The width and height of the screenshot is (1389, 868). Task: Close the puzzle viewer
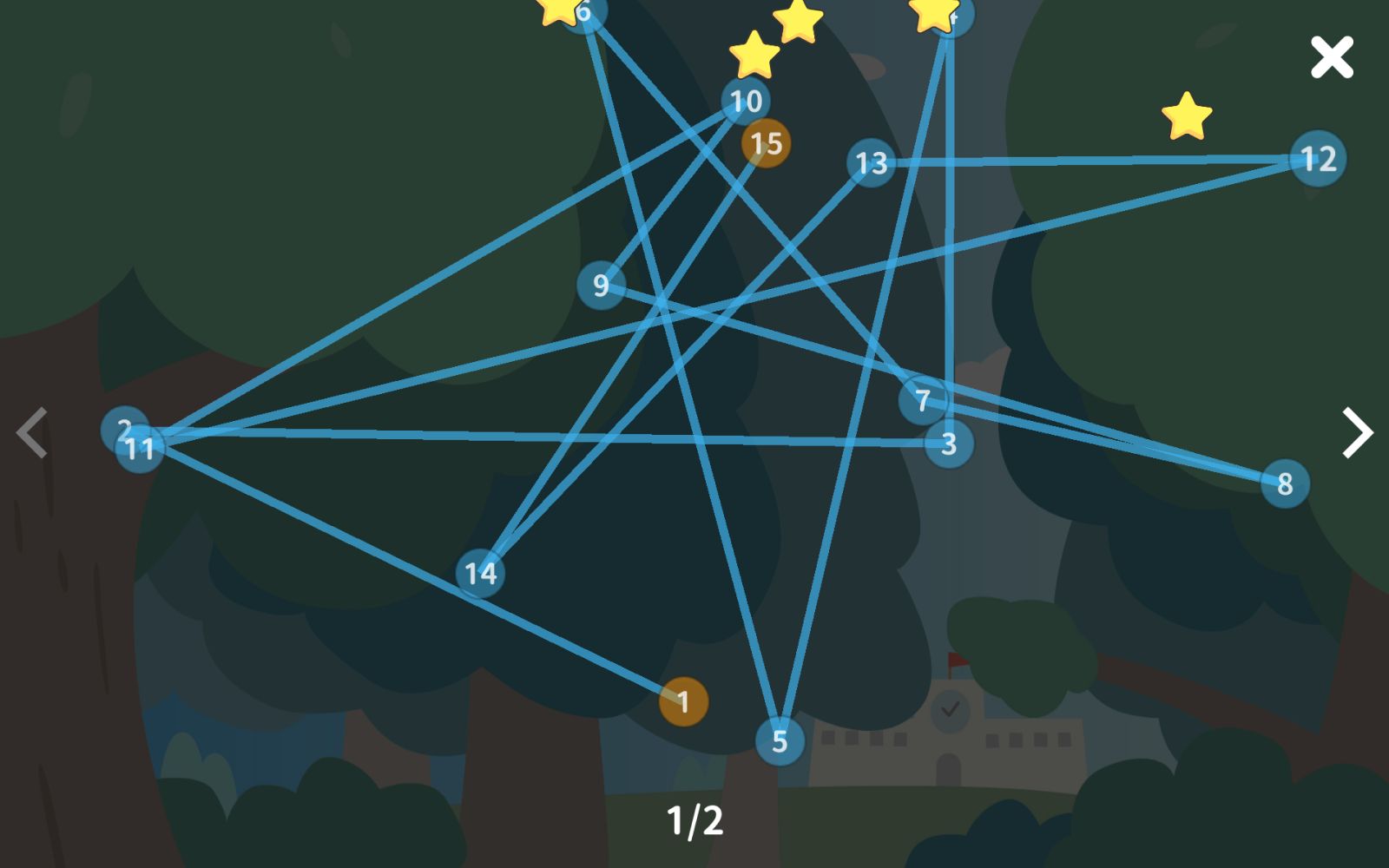(1332, 57)
